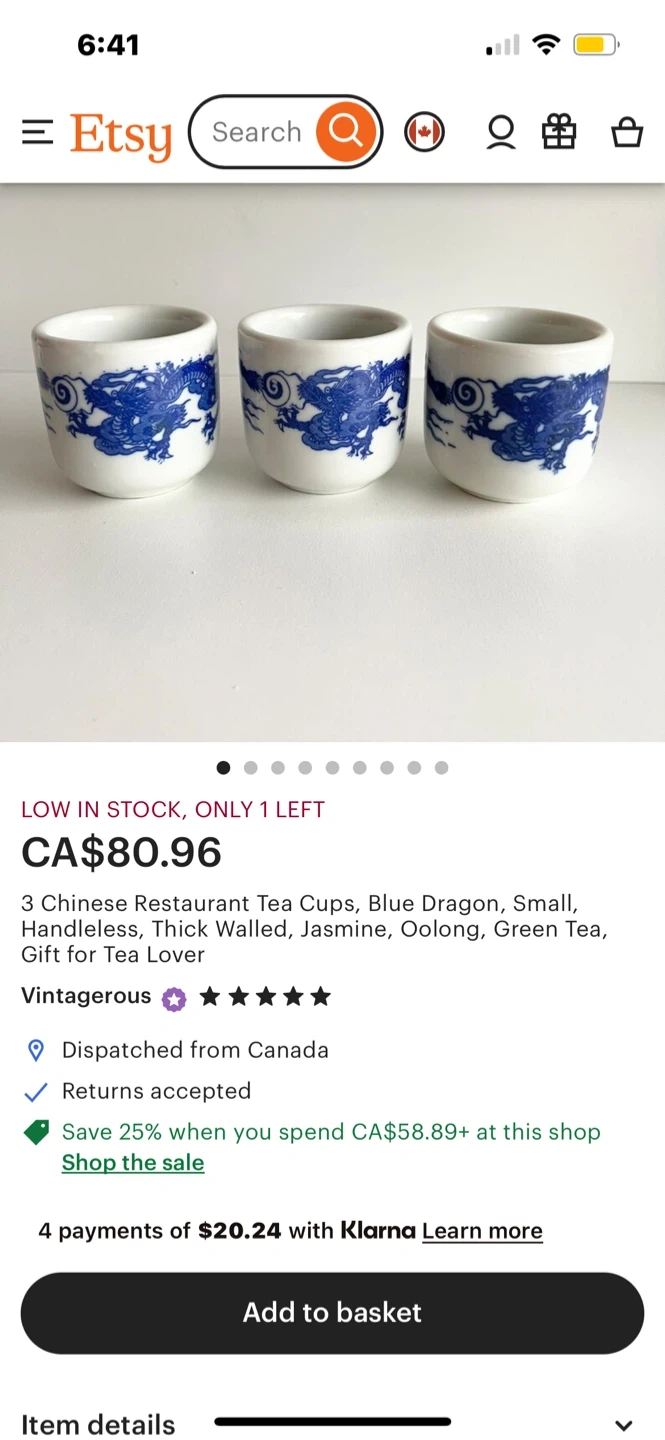The height and width of the screenshot is (1440, 665).
Task: Follow the Shop the sale link
Action: tap(133, 1163)
